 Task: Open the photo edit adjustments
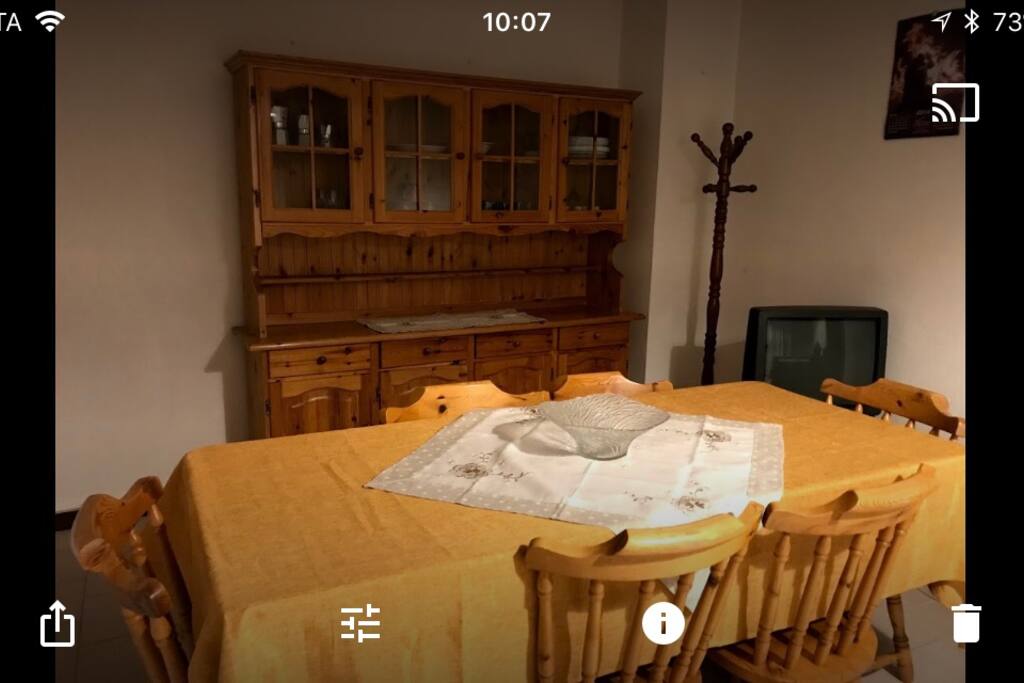tap(360, 623)
